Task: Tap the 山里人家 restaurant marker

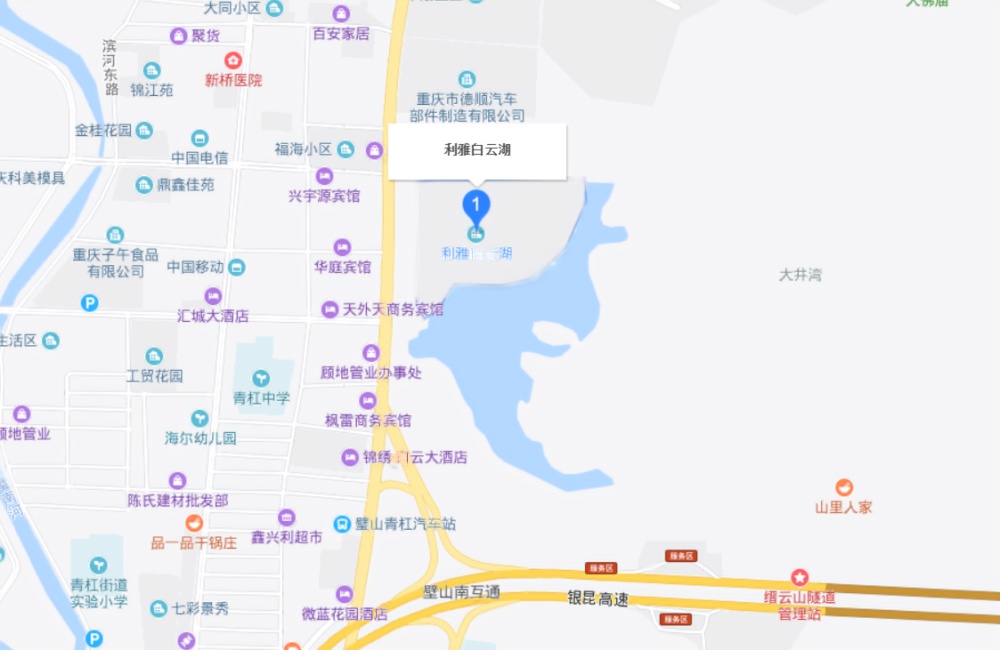Action: [844, 487]
